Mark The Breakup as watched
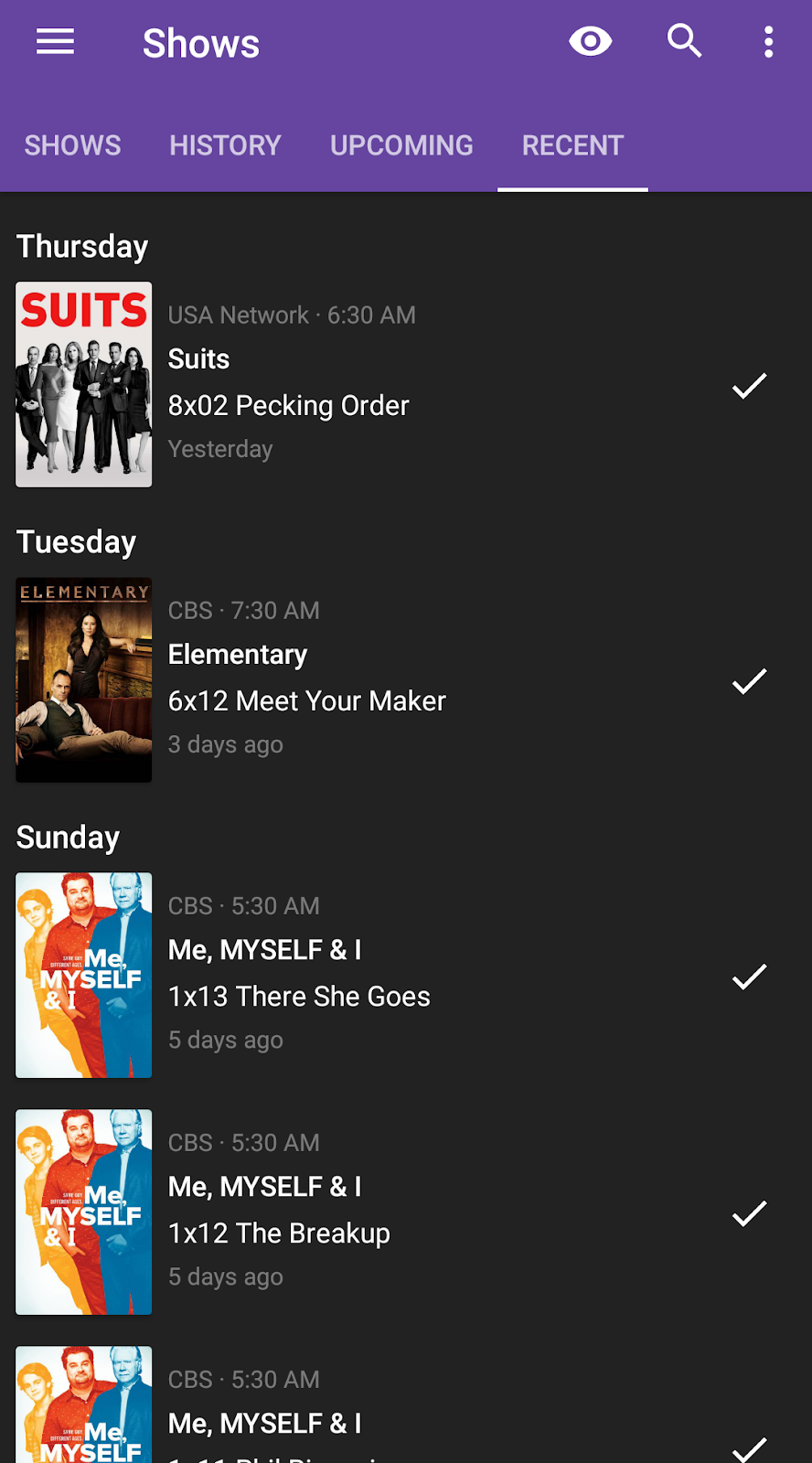This screenshot has height=1463, width=812. tap(749, 1213)
